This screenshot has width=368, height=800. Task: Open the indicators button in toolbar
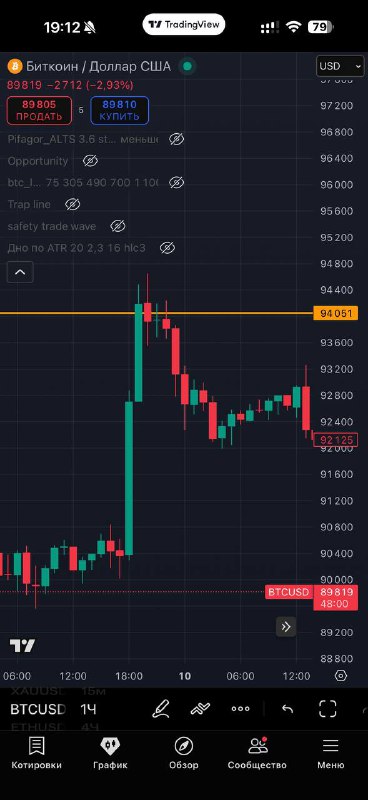point(201,709)
